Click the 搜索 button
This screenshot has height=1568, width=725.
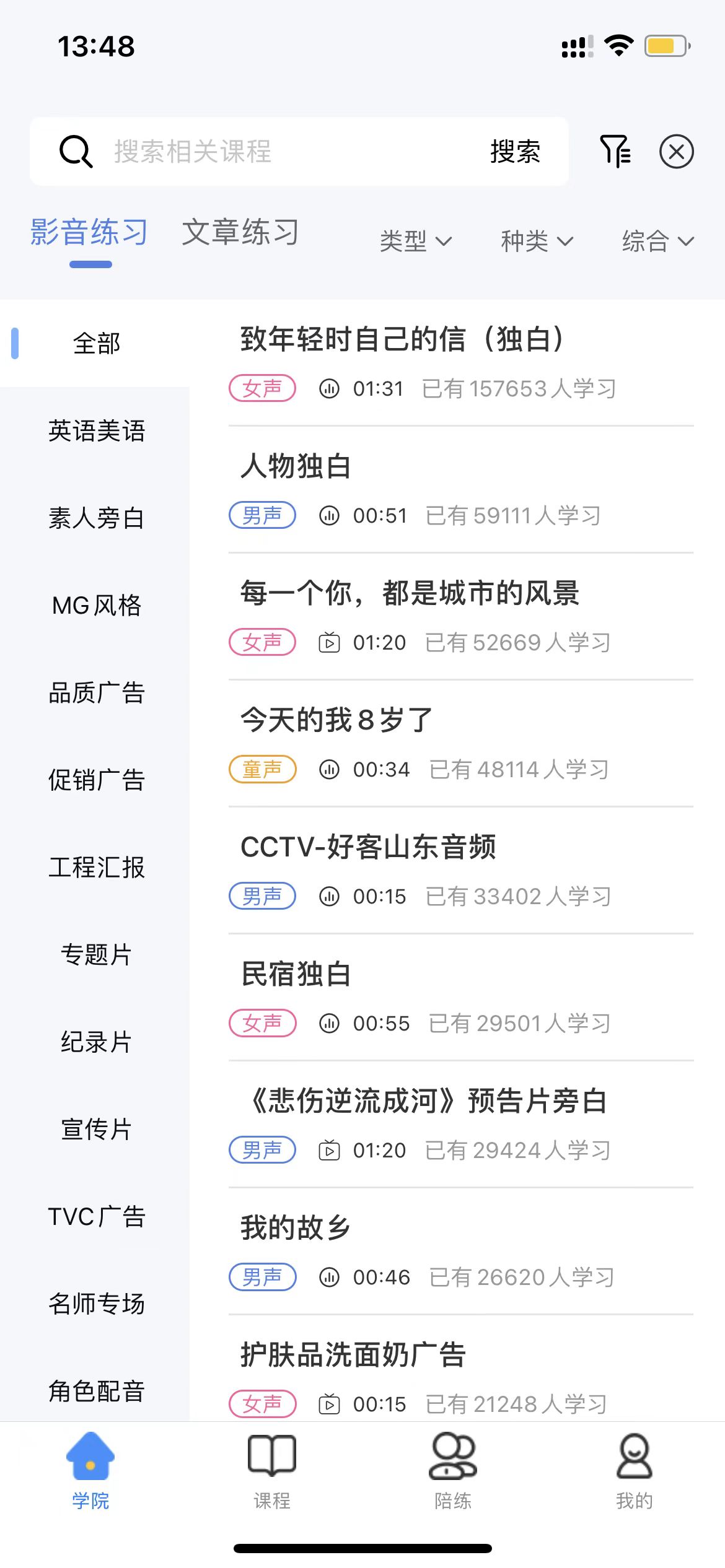(516, 150)
